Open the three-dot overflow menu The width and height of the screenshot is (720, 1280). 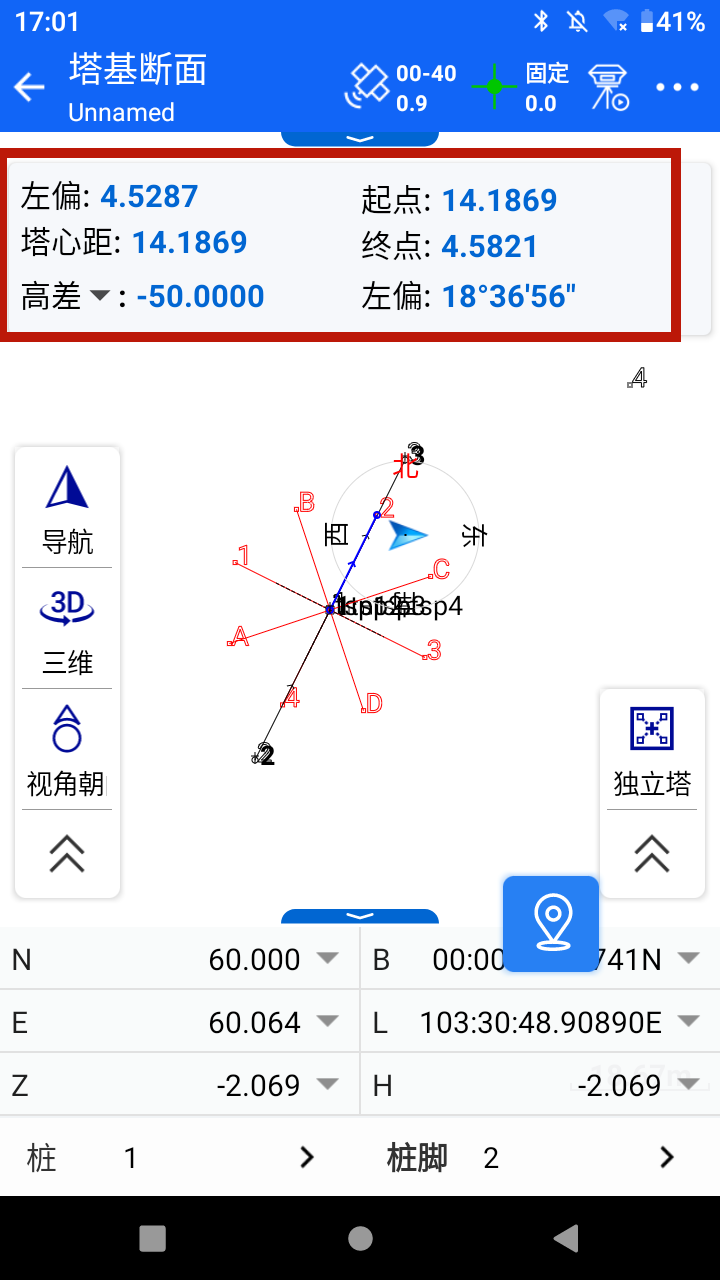677,88
